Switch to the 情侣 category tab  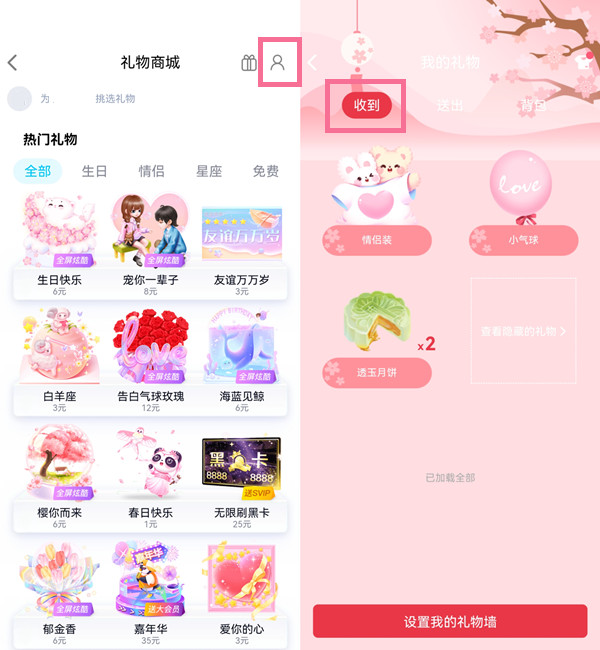point(151,171)
